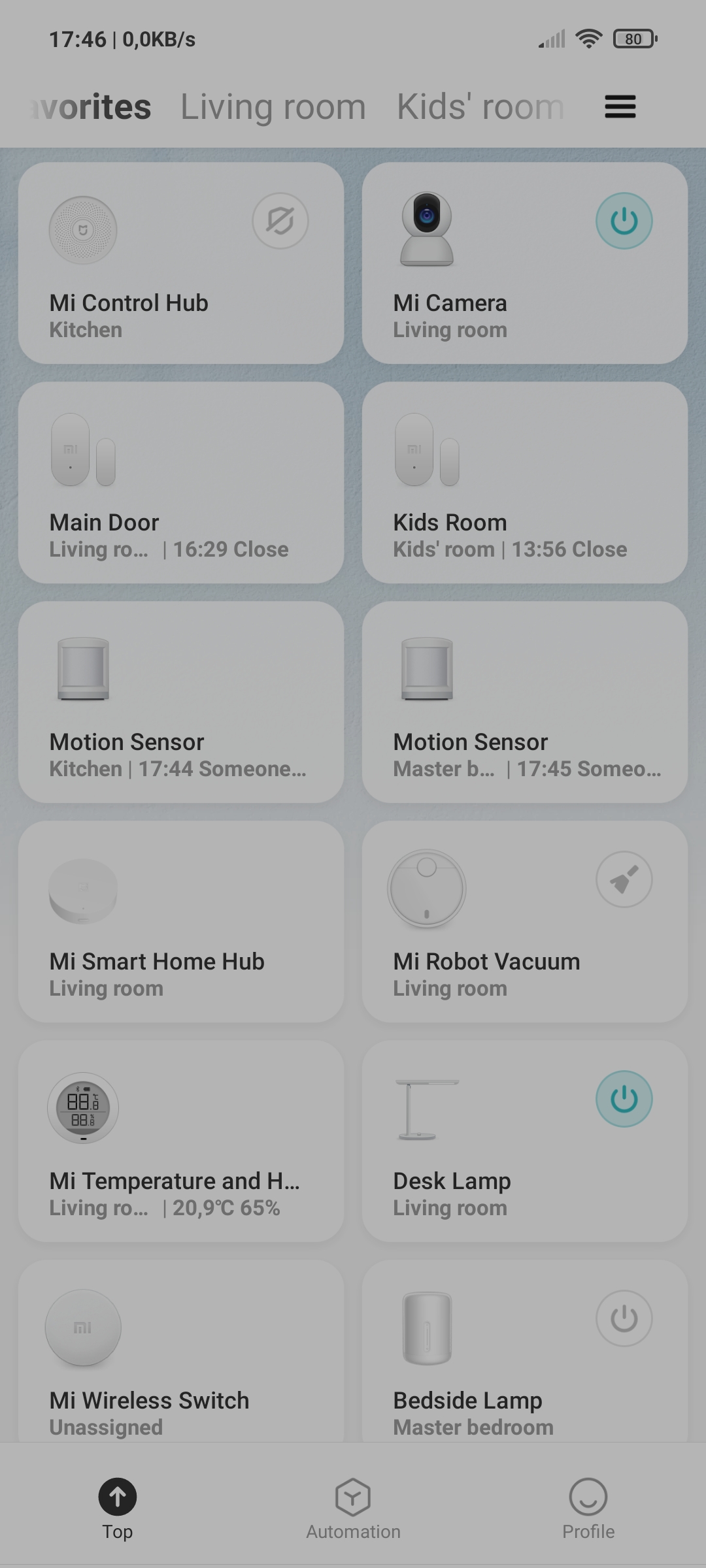Switch to the Living room tab
This screenshot has height=1568, width=706.
click(x=273, y=106)
